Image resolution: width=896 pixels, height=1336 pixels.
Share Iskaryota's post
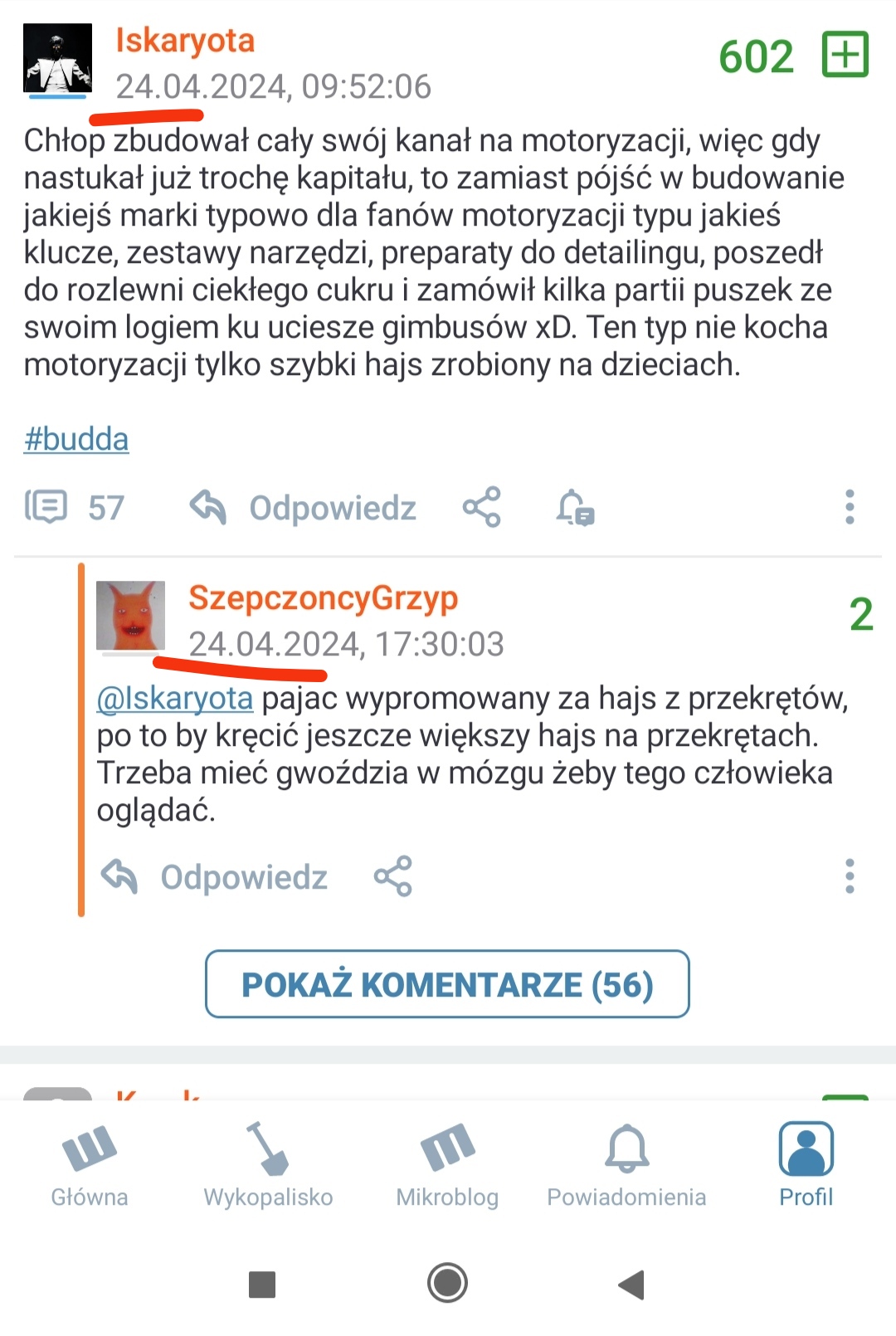coord(481,507)
